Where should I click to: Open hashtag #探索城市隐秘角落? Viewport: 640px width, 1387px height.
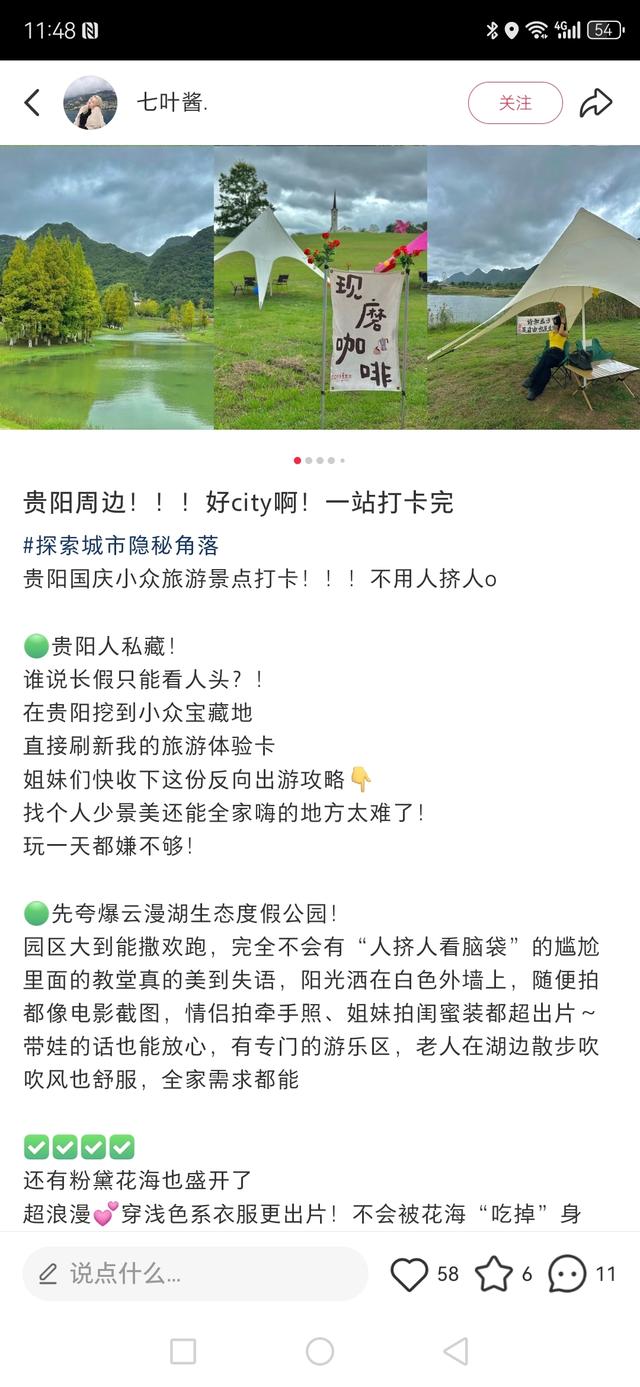coord(121,546)
